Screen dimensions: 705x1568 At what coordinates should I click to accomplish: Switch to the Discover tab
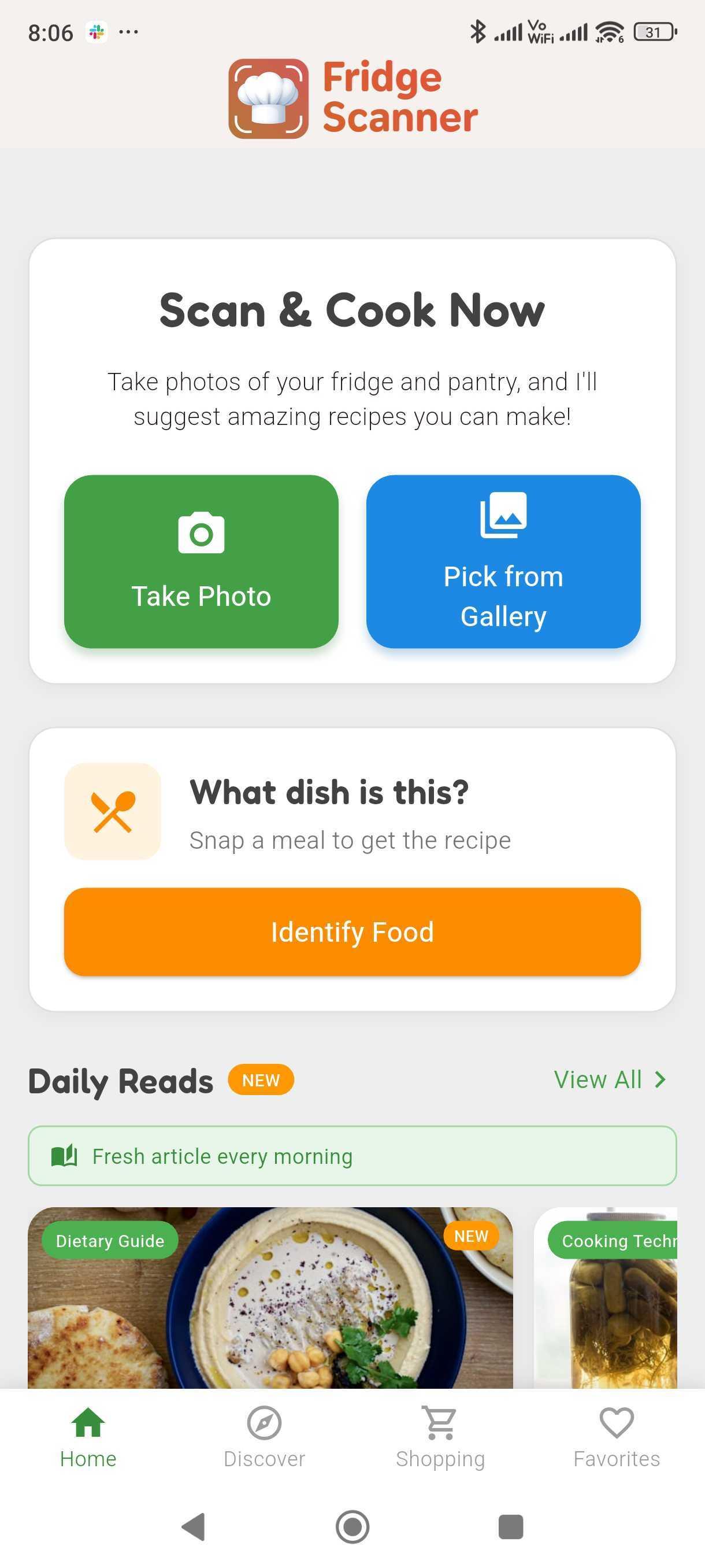[x=264, y=1437]
